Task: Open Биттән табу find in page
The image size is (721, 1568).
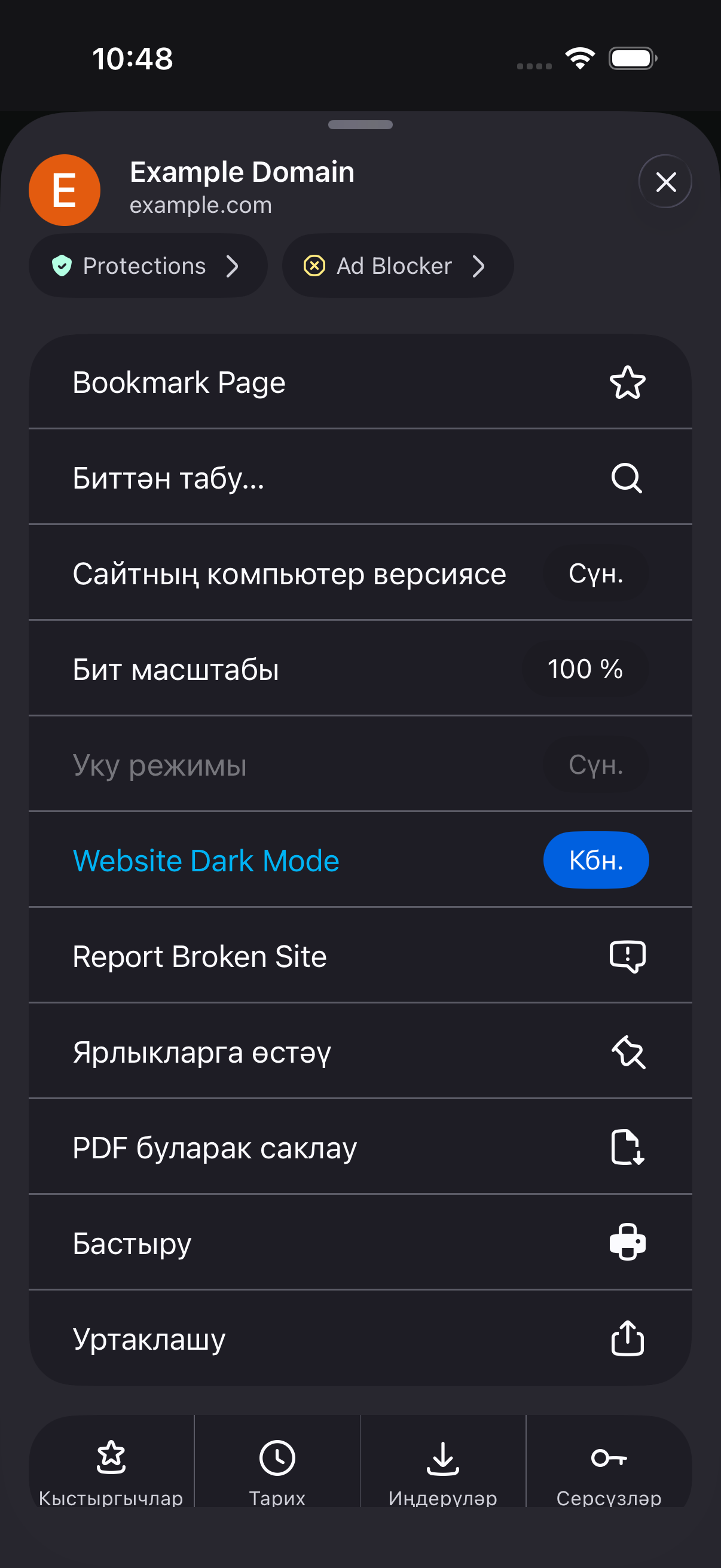Action: click(x=360, y=477)
